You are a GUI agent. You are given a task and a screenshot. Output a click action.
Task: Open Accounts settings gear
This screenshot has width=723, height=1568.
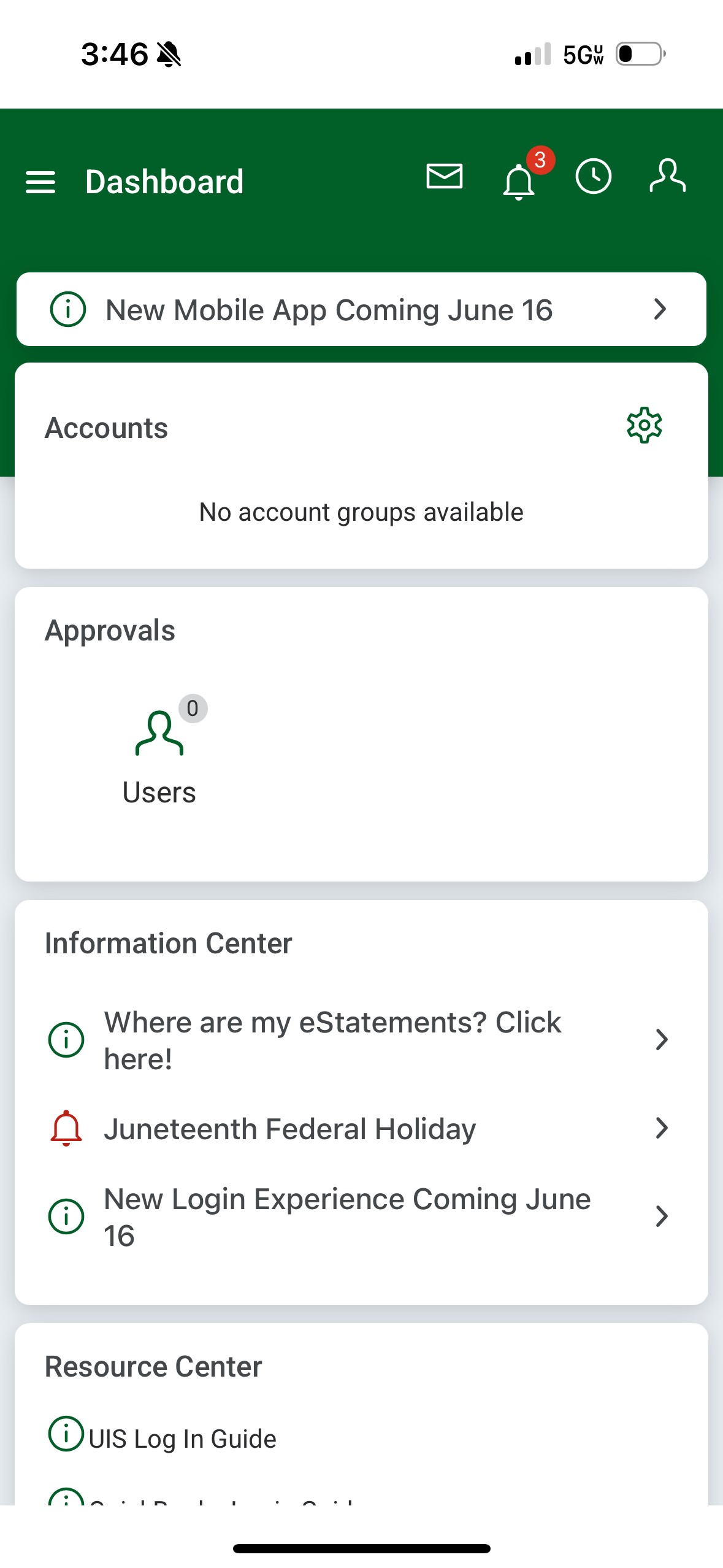click(644, 425)
